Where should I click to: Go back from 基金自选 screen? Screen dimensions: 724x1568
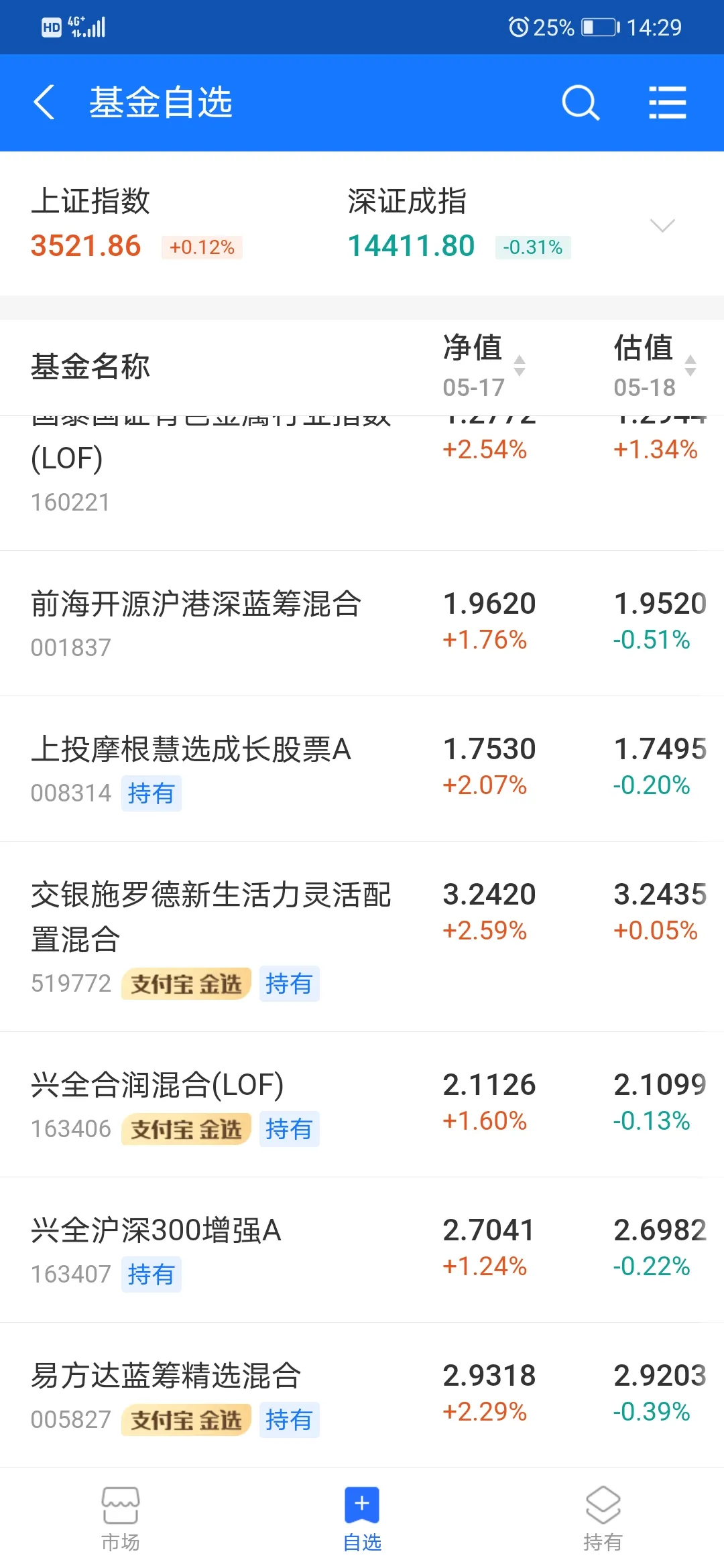coord(44,103)
